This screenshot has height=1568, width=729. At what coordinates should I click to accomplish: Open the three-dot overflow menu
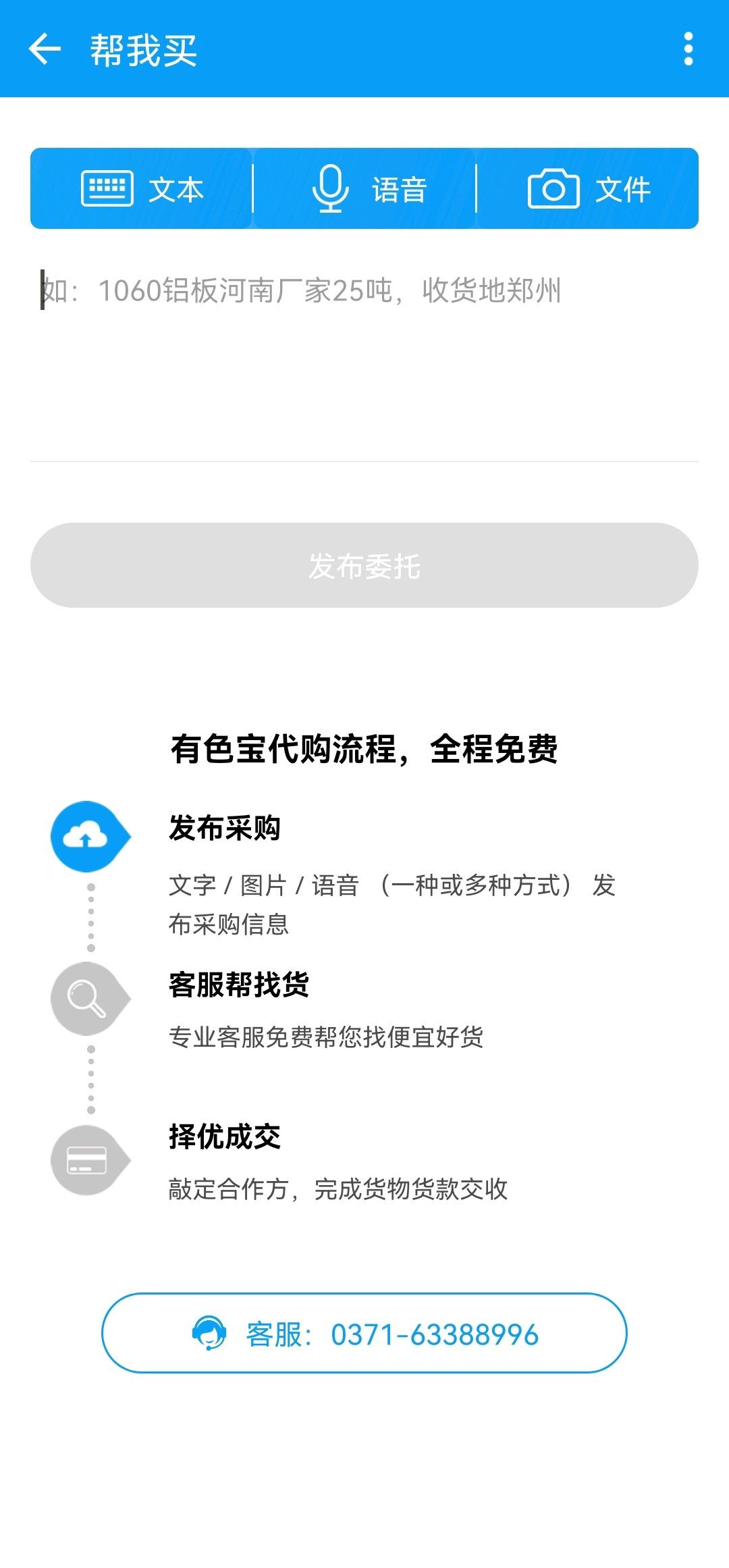pos(688,49)
